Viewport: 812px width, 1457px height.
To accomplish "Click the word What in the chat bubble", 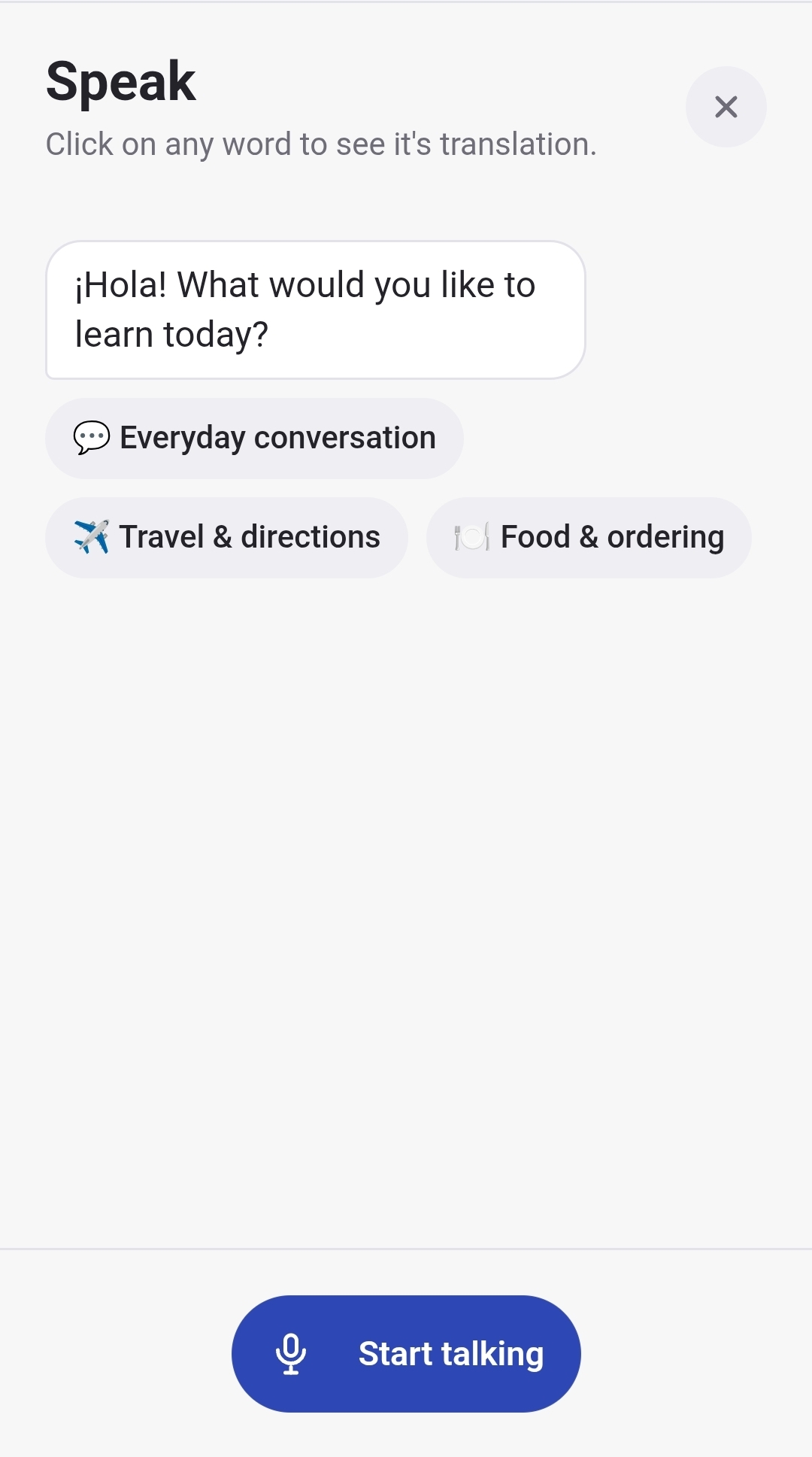I will click(218, 284).
